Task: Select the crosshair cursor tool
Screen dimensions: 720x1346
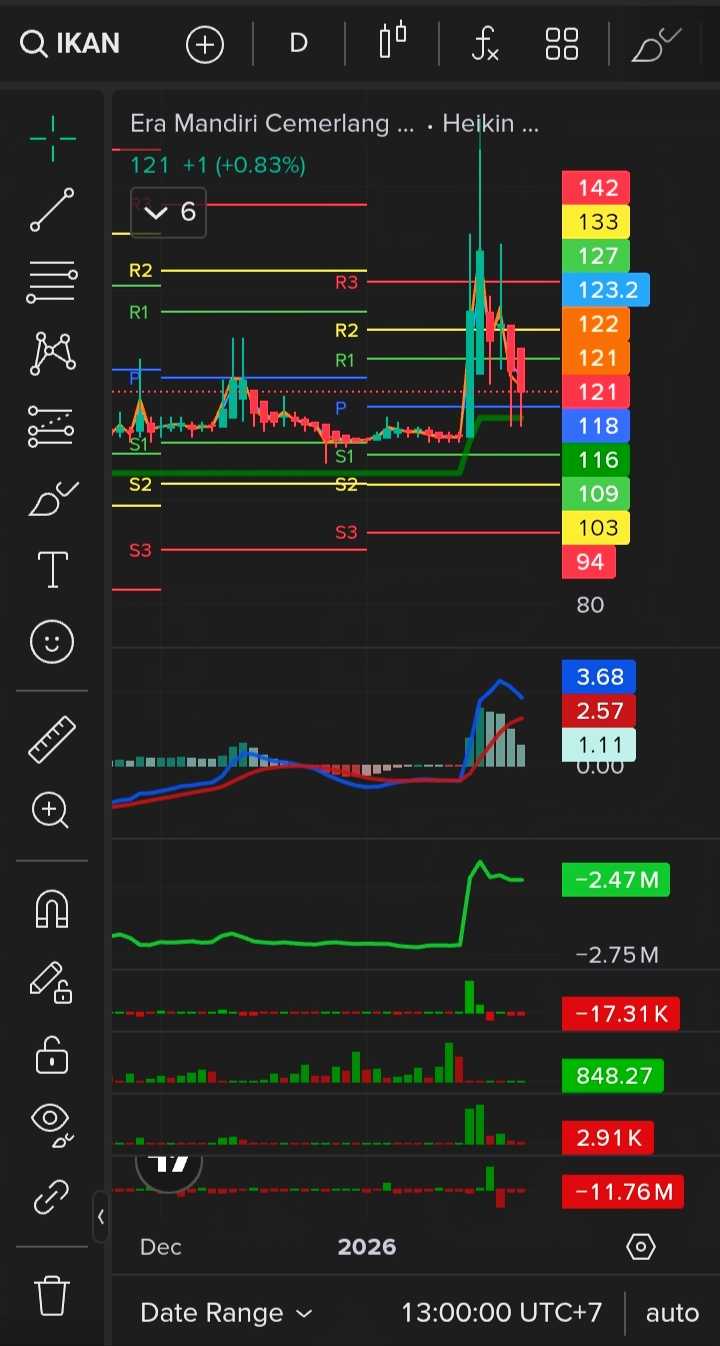Action: tap(52, 139)
